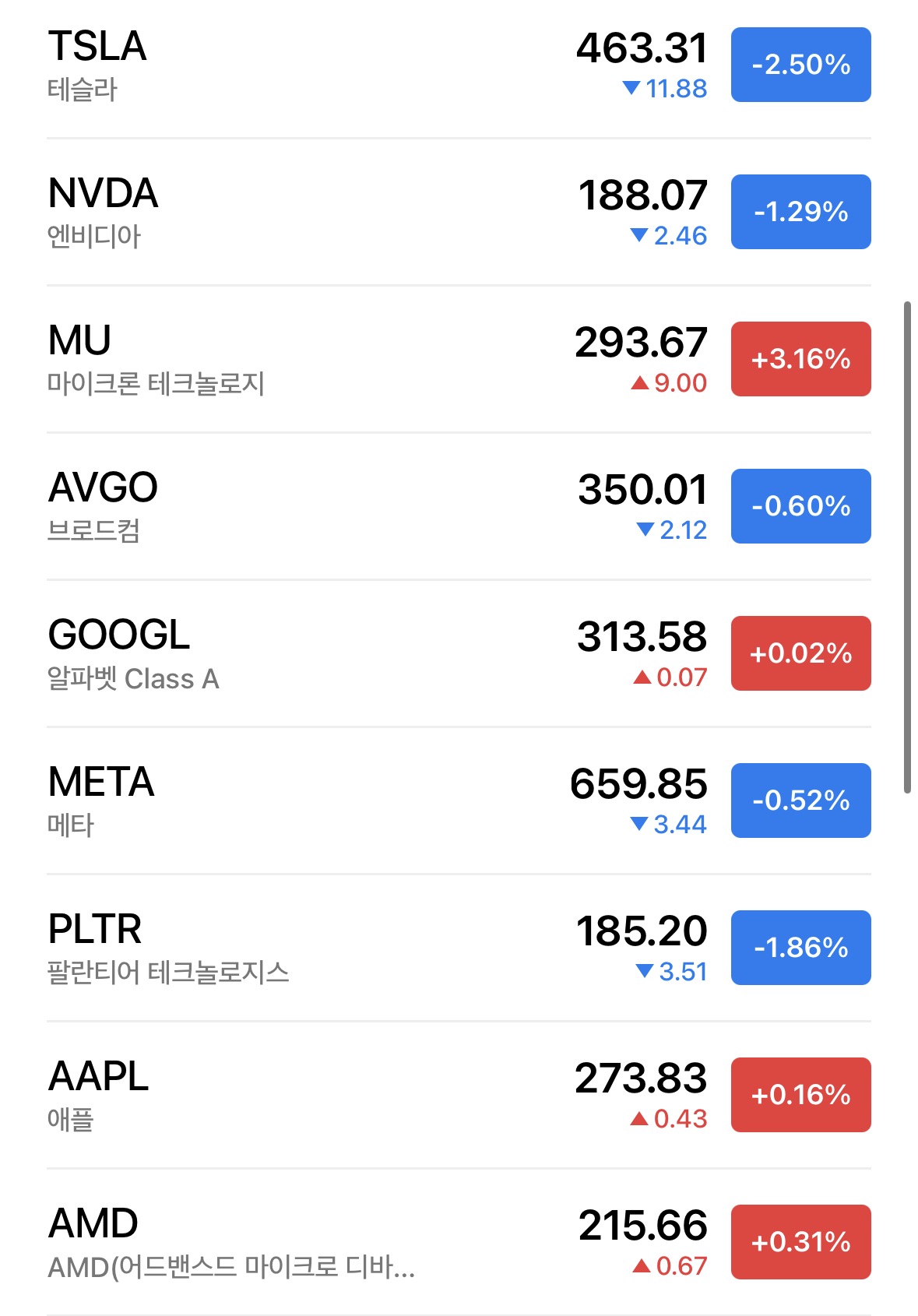Tap MU's +3.16% change badge
The image size is (918, 1316).
click(800, 359)
